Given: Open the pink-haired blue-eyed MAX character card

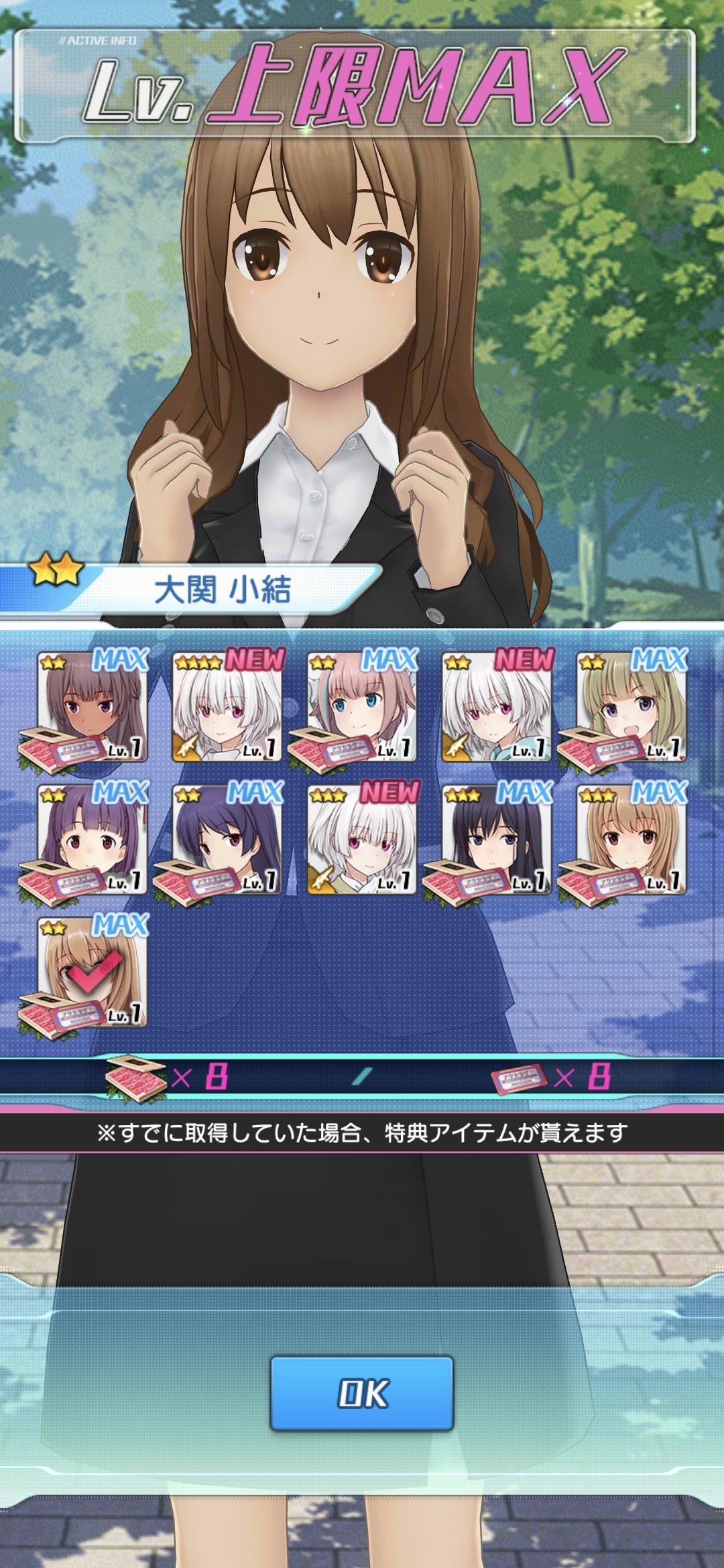Looking at the screenshot, I should pyautogui.click(x=363, y=708).
